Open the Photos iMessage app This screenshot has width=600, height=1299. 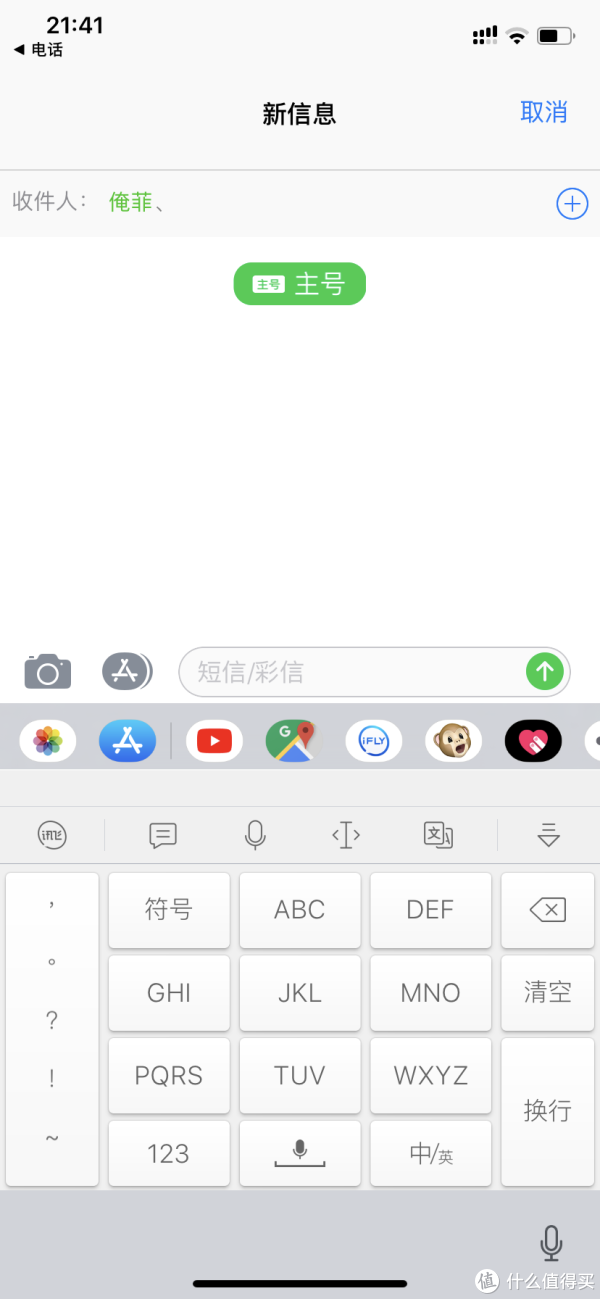[x=48, y=741]
